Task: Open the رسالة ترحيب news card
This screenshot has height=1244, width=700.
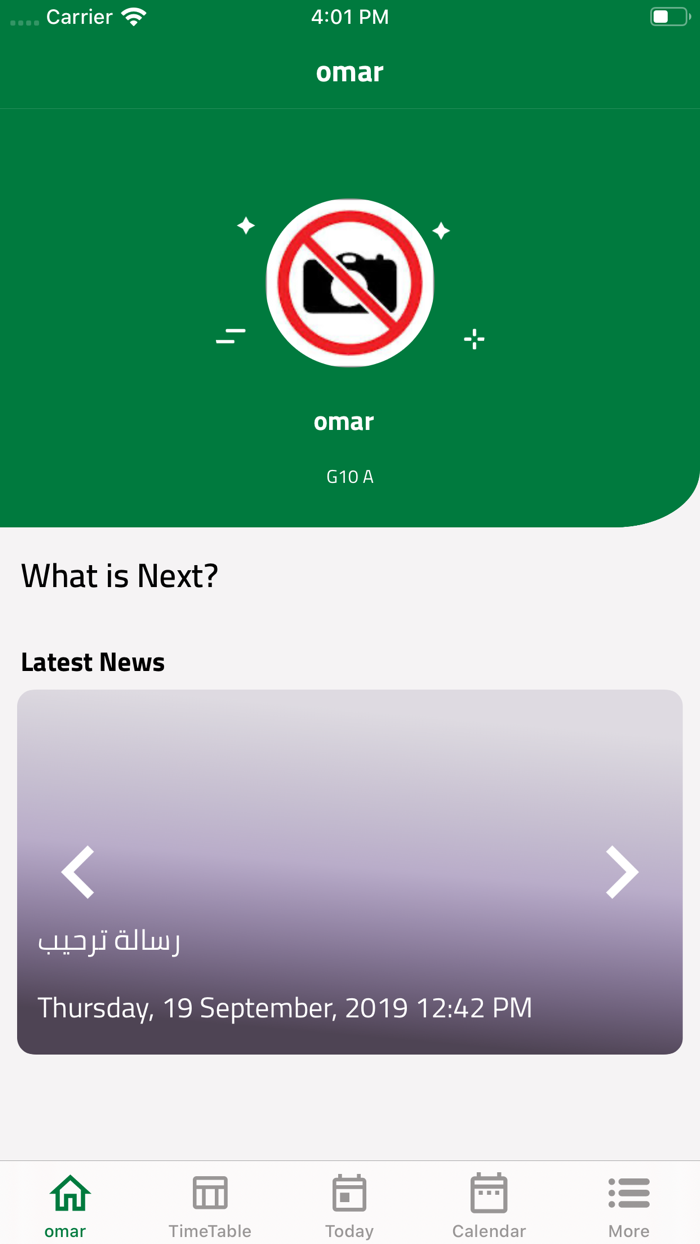Action: tap(350, 872)
